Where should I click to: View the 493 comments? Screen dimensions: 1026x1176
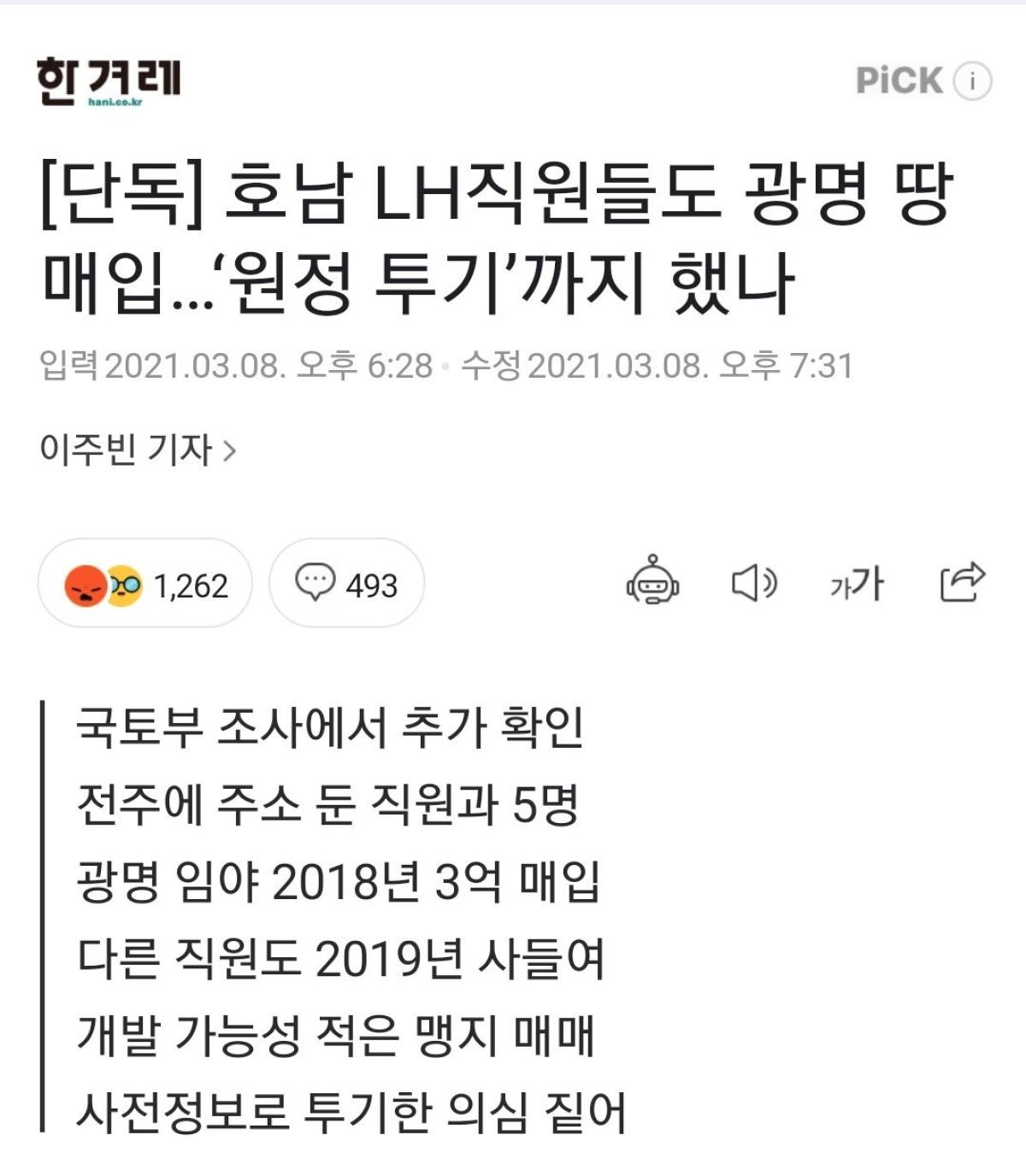point(346,585)
